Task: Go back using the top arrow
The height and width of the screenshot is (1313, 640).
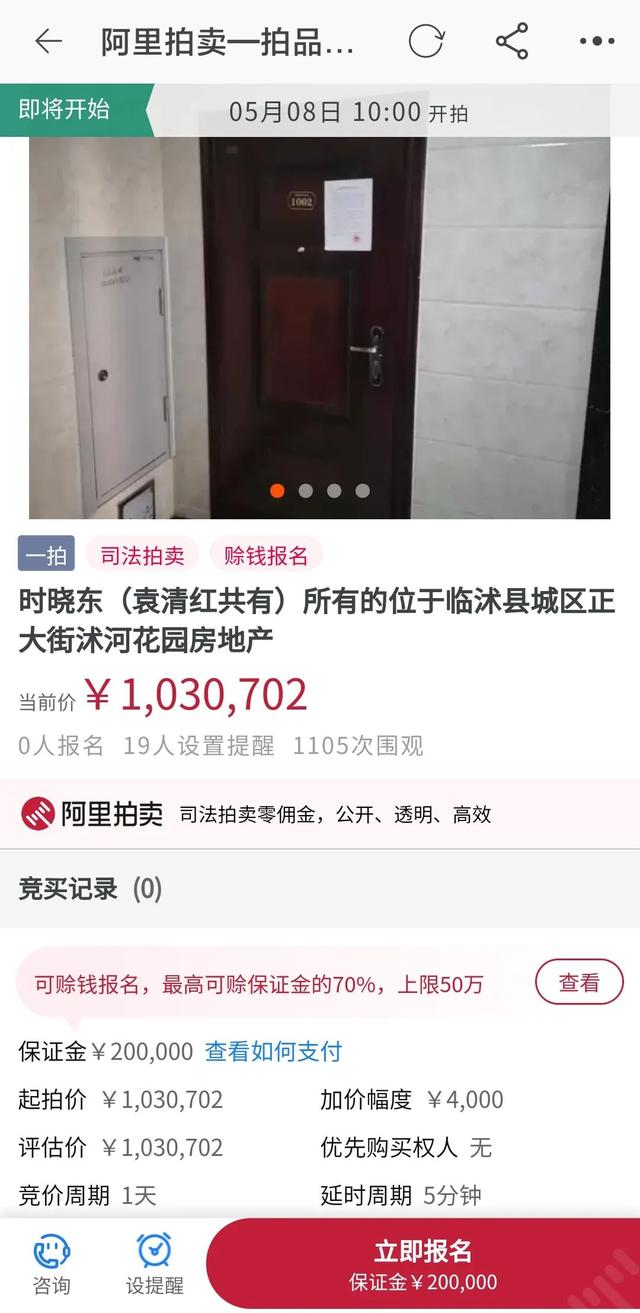Action: click(x=48, y=42)
